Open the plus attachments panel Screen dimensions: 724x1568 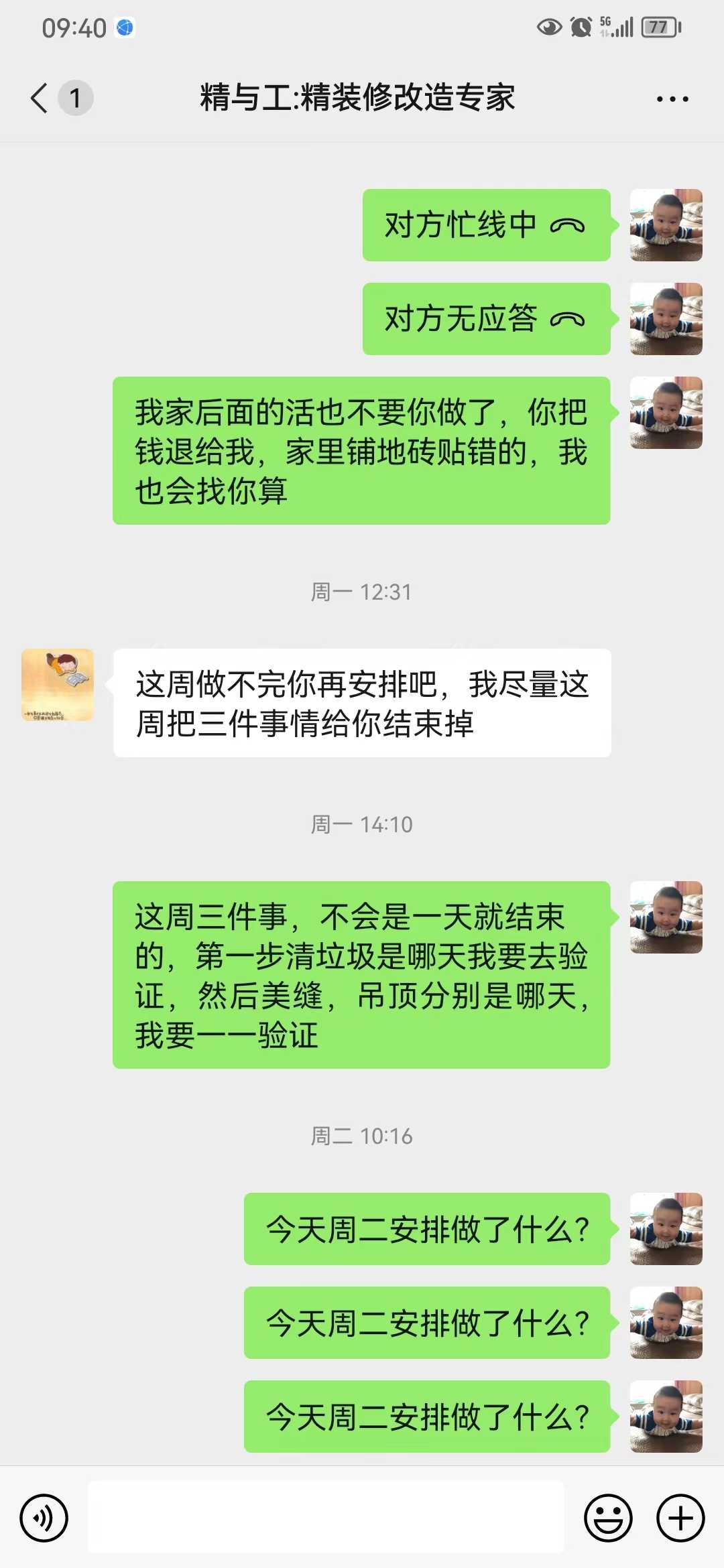680,1518
